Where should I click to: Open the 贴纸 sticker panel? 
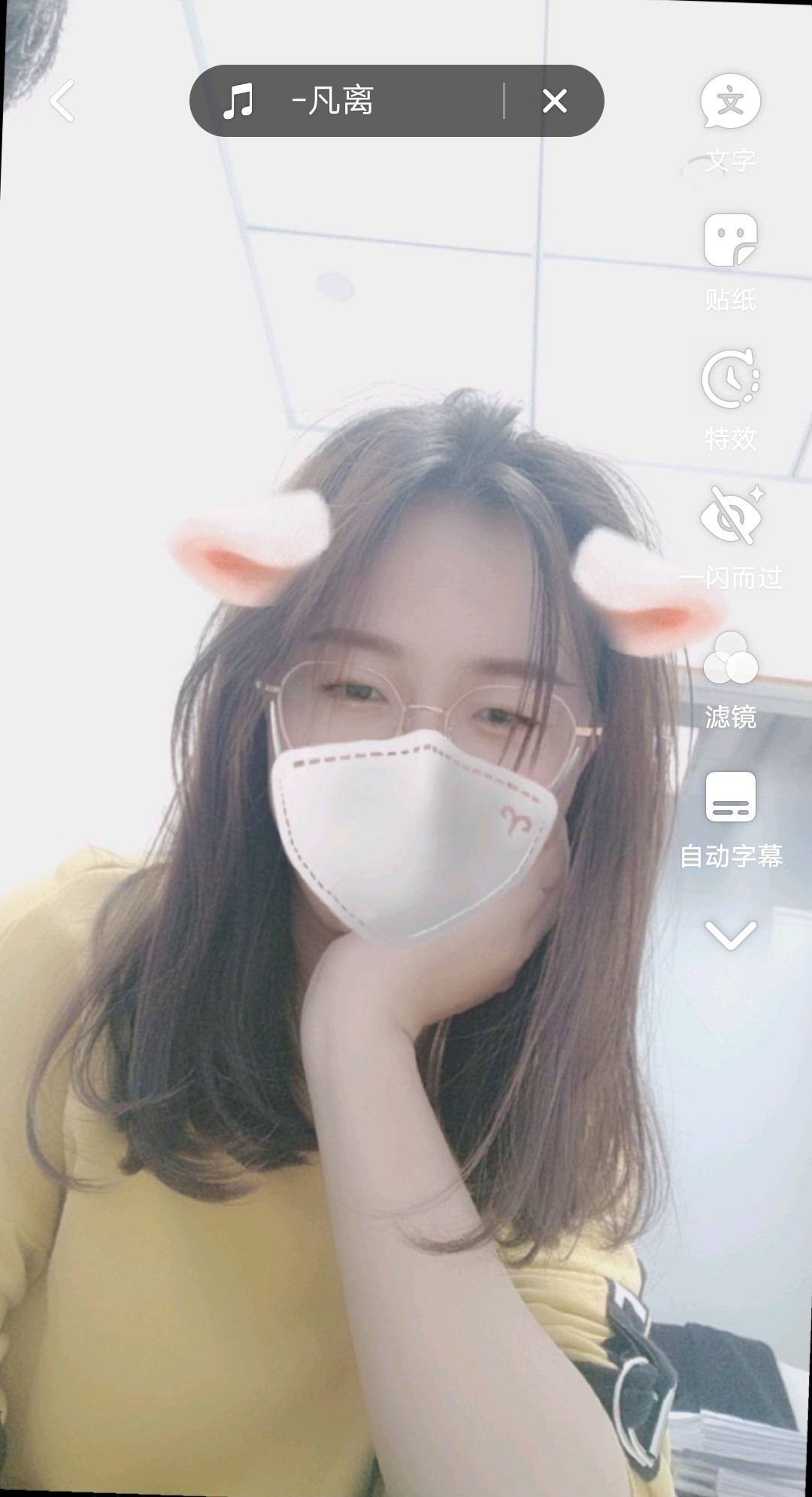tap(731, 262)
